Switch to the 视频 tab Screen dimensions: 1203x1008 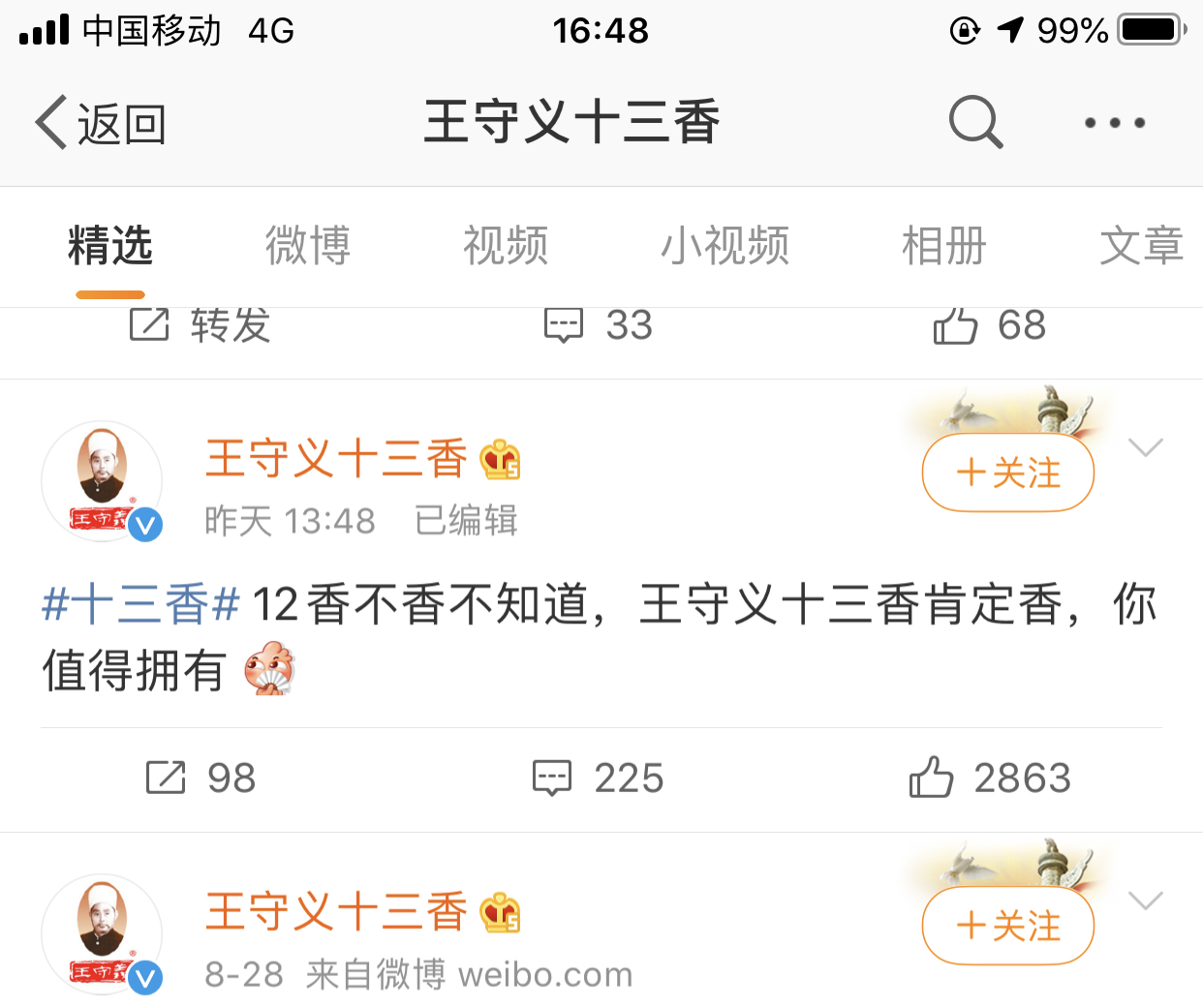point(506,246)
